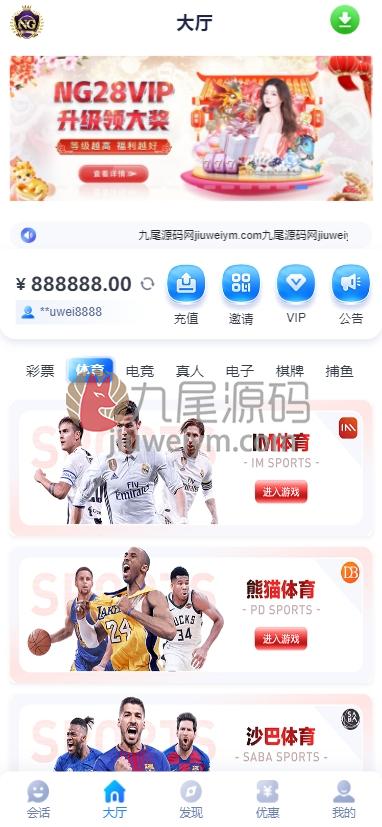Open 公告 announcements
382x827 pixels.
click(x=351, y=295)
